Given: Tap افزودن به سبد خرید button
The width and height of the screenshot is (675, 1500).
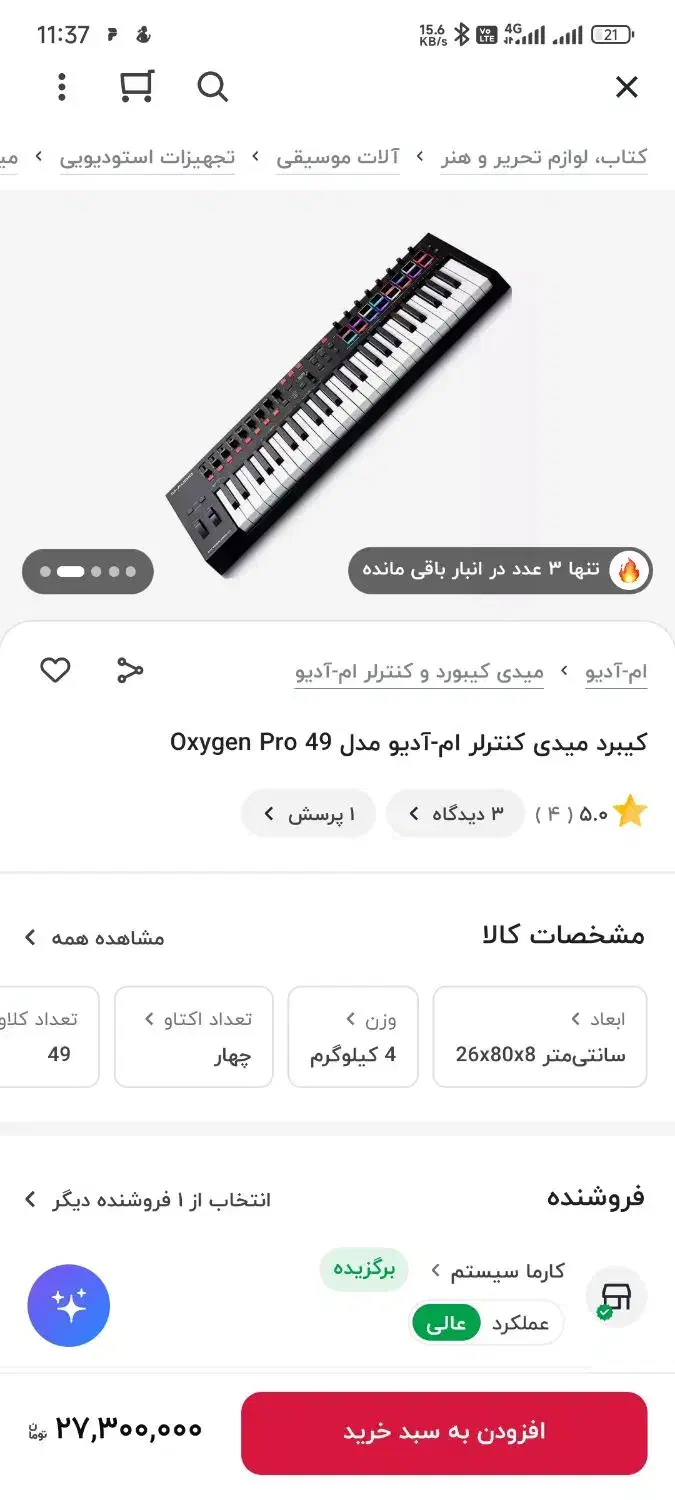Looking at the screenshot, I should click(444, 1432).
